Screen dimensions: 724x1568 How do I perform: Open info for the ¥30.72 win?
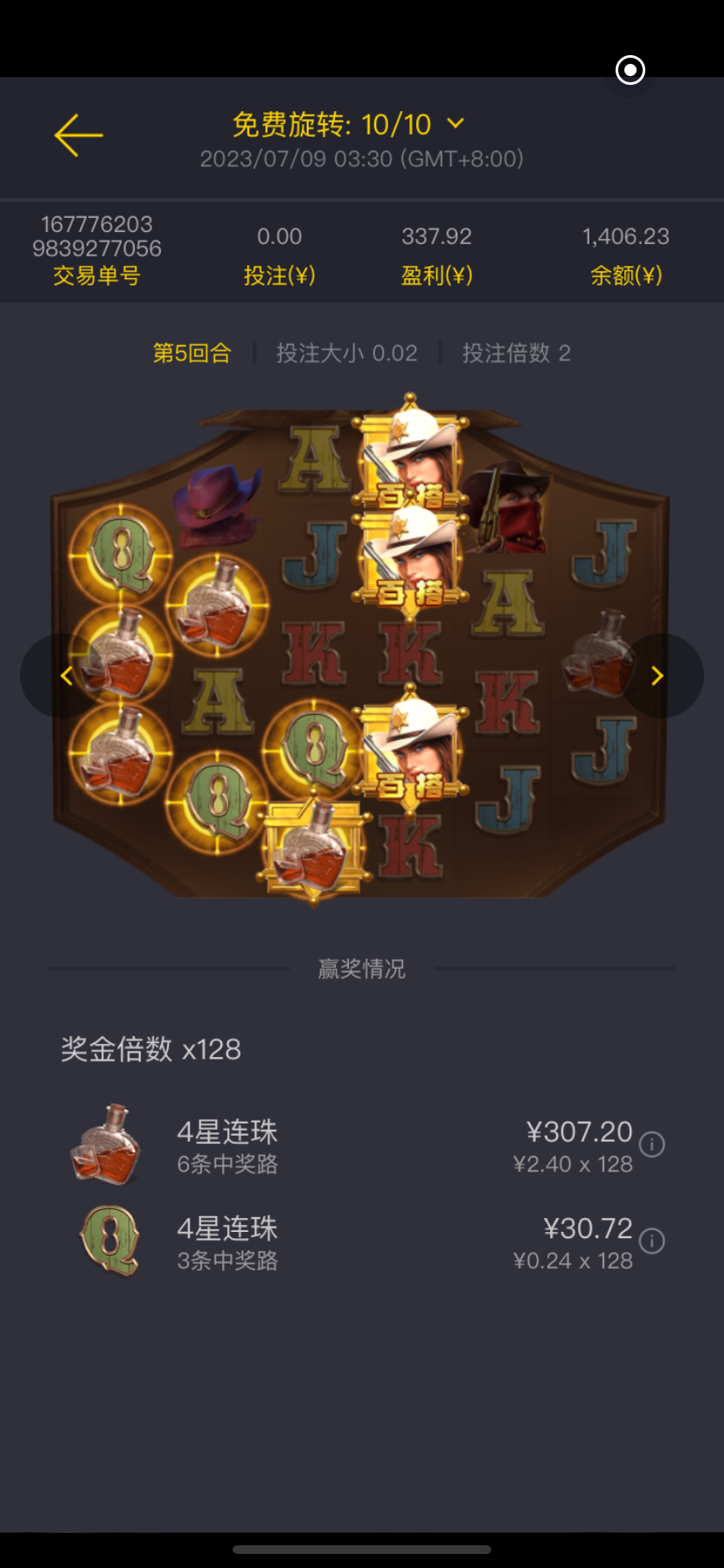[652, 1241]
